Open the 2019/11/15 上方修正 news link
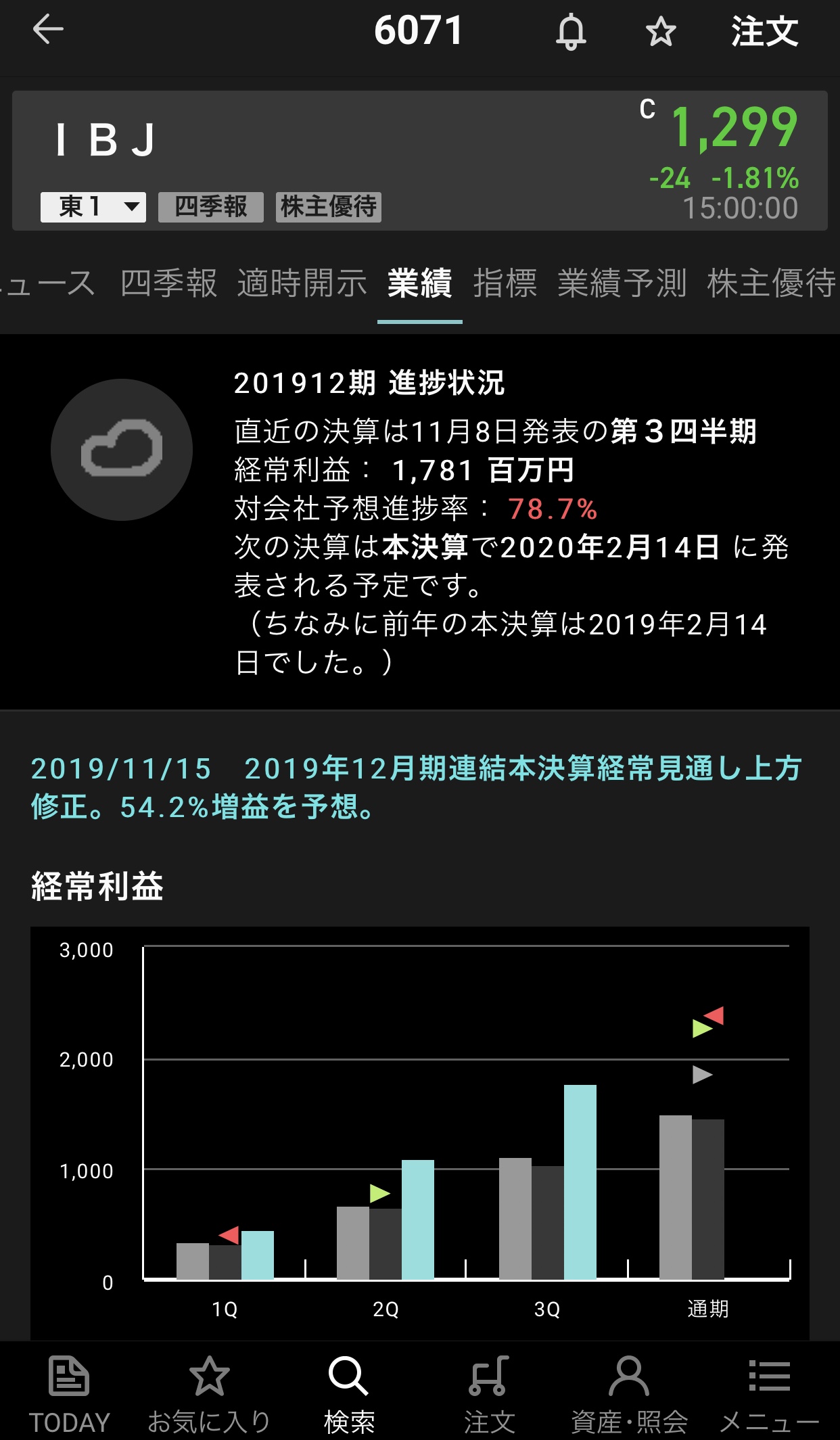 click(x=416, y=787)
